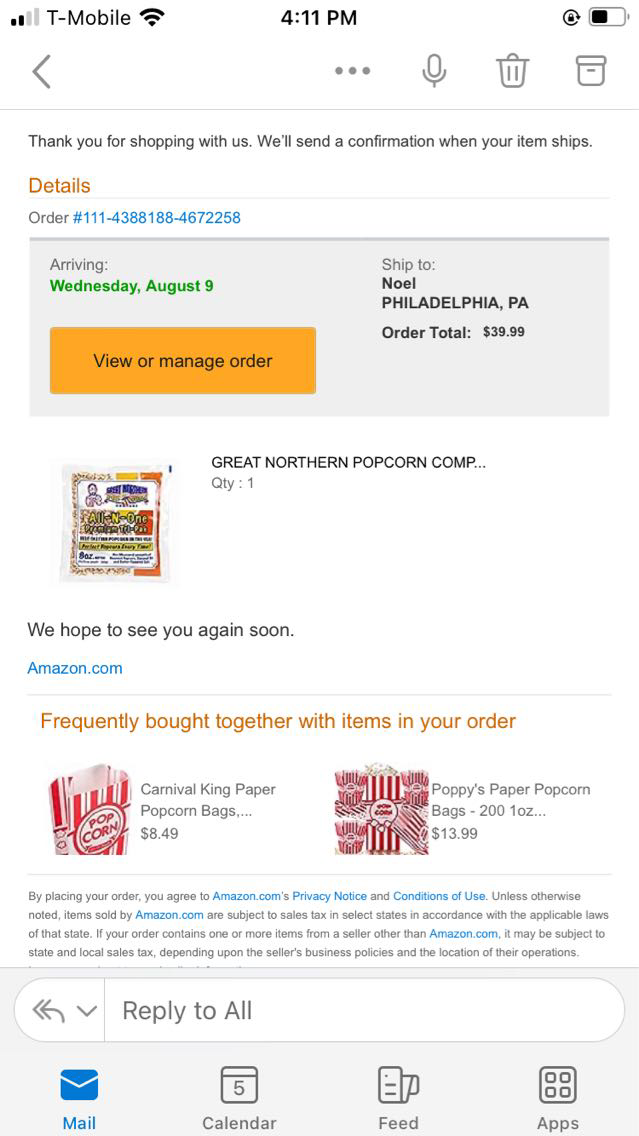Delete this email with the trash icon
The height and width of the screenshot is (1136, 639).
tap(512, 71)
